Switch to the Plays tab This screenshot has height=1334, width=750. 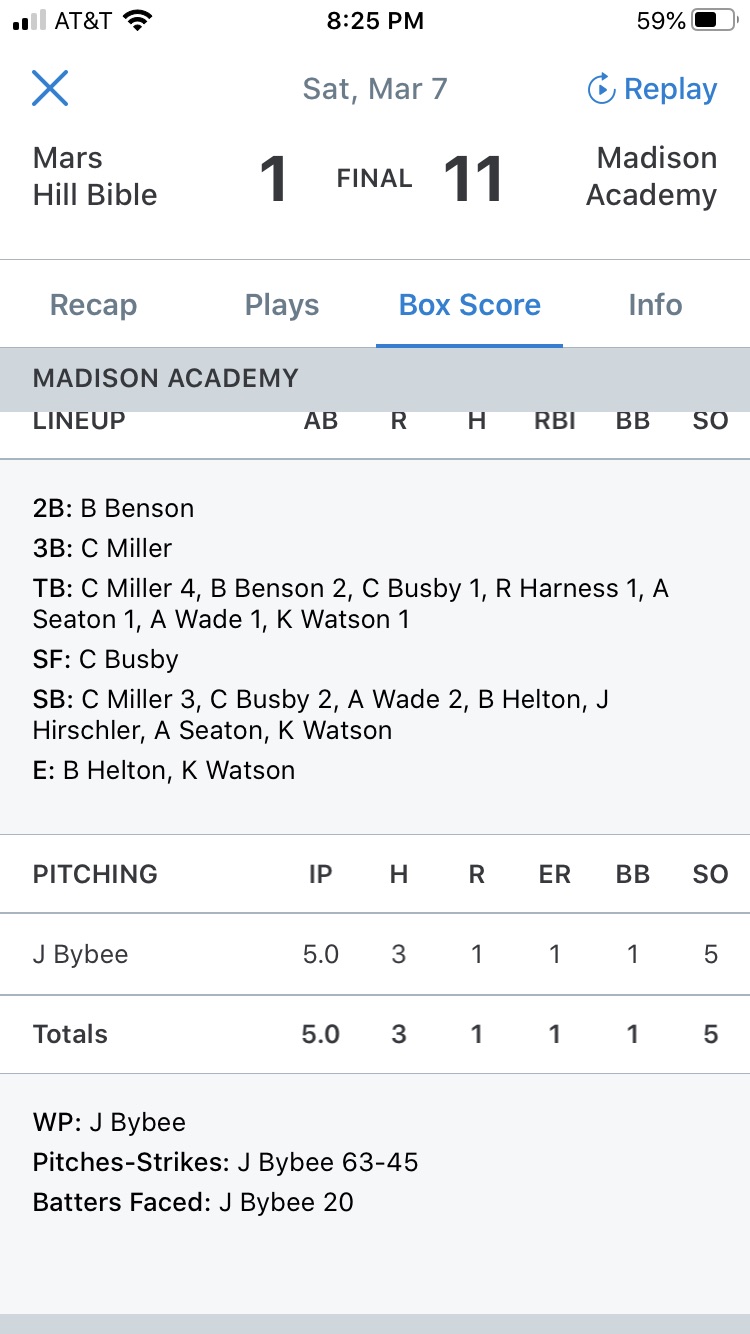(x=282, y=305)
